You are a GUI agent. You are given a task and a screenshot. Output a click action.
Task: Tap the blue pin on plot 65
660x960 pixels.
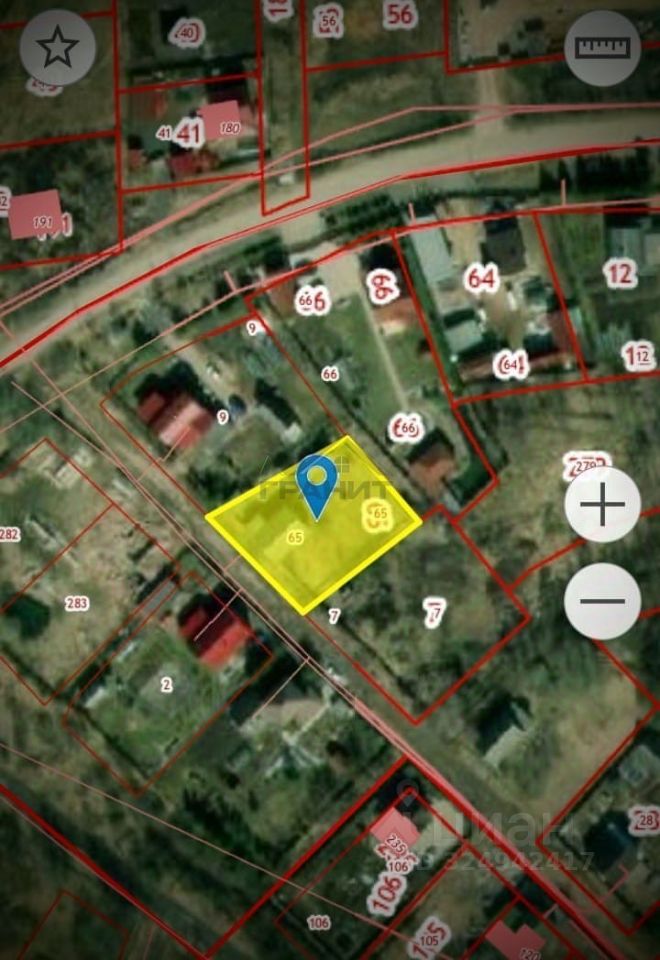point(318,483)
